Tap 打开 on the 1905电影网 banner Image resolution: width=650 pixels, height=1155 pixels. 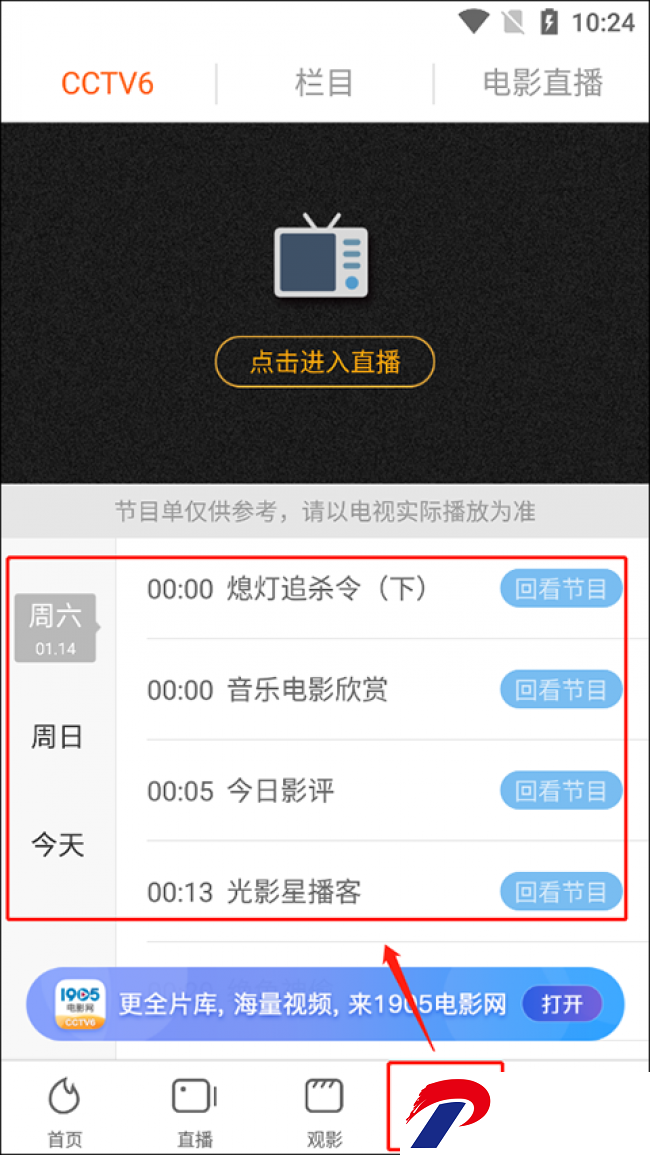(x=562, y=1004)
